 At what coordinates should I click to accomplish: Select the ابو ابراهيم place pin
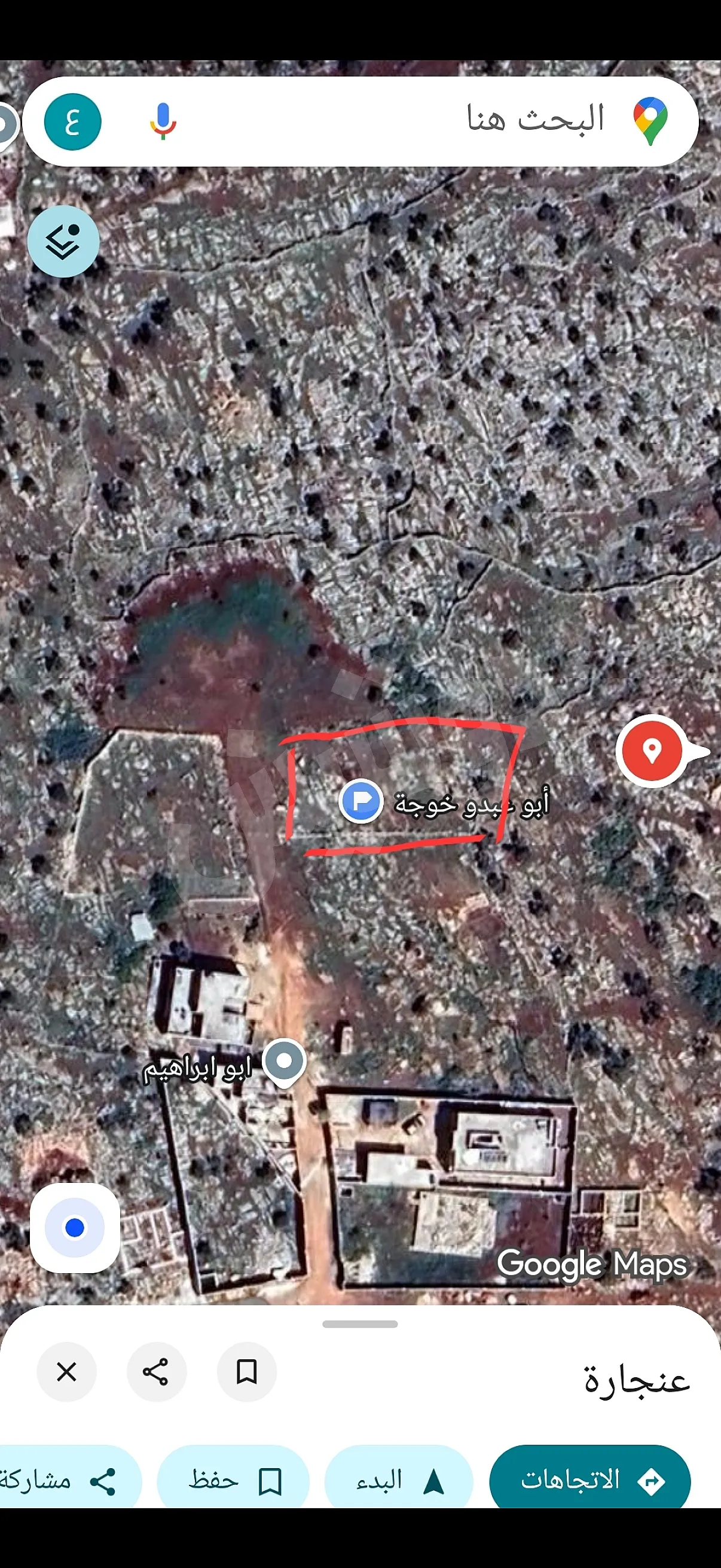(x=284, y=1063)
